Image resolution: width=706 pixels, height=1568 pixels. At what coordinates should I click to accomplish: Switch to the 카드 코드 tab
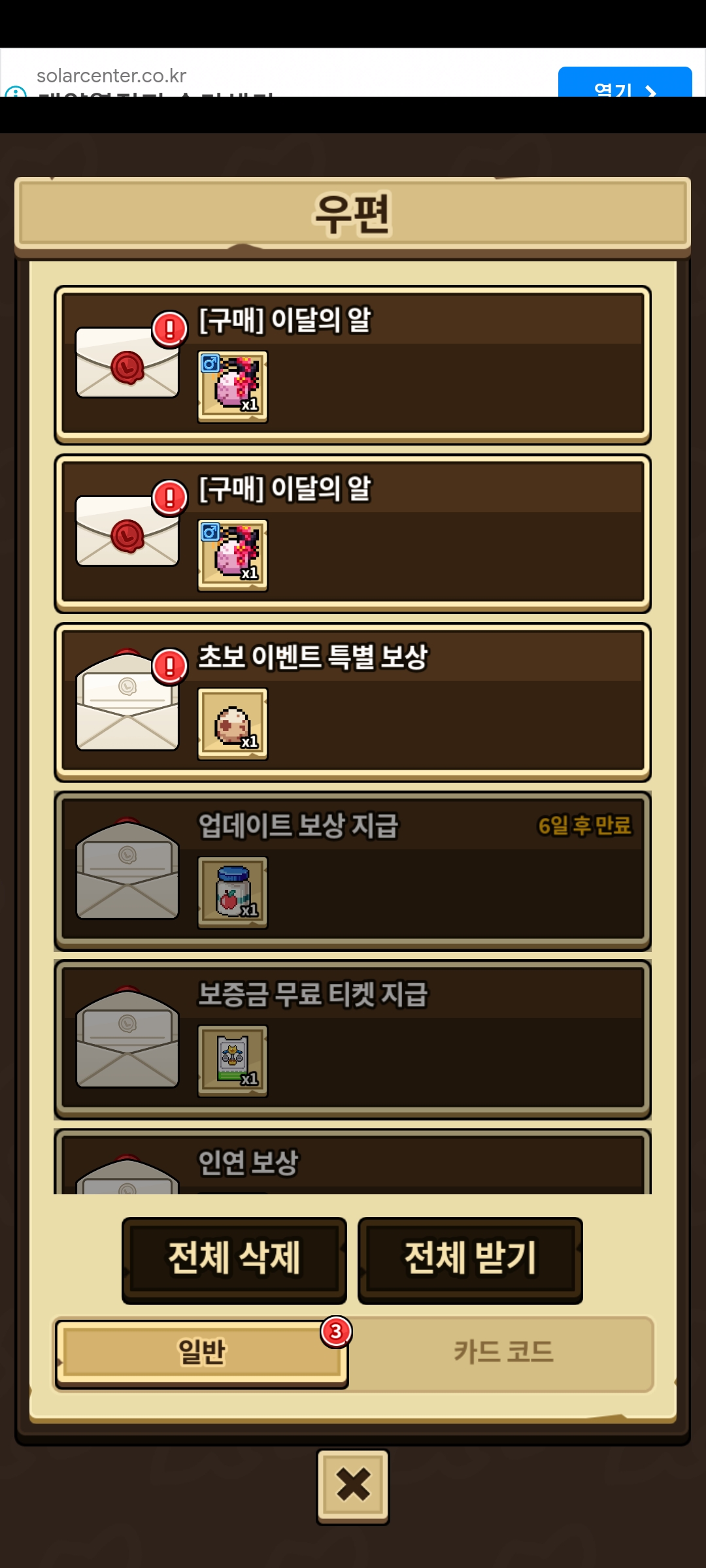pos(503,1352)
